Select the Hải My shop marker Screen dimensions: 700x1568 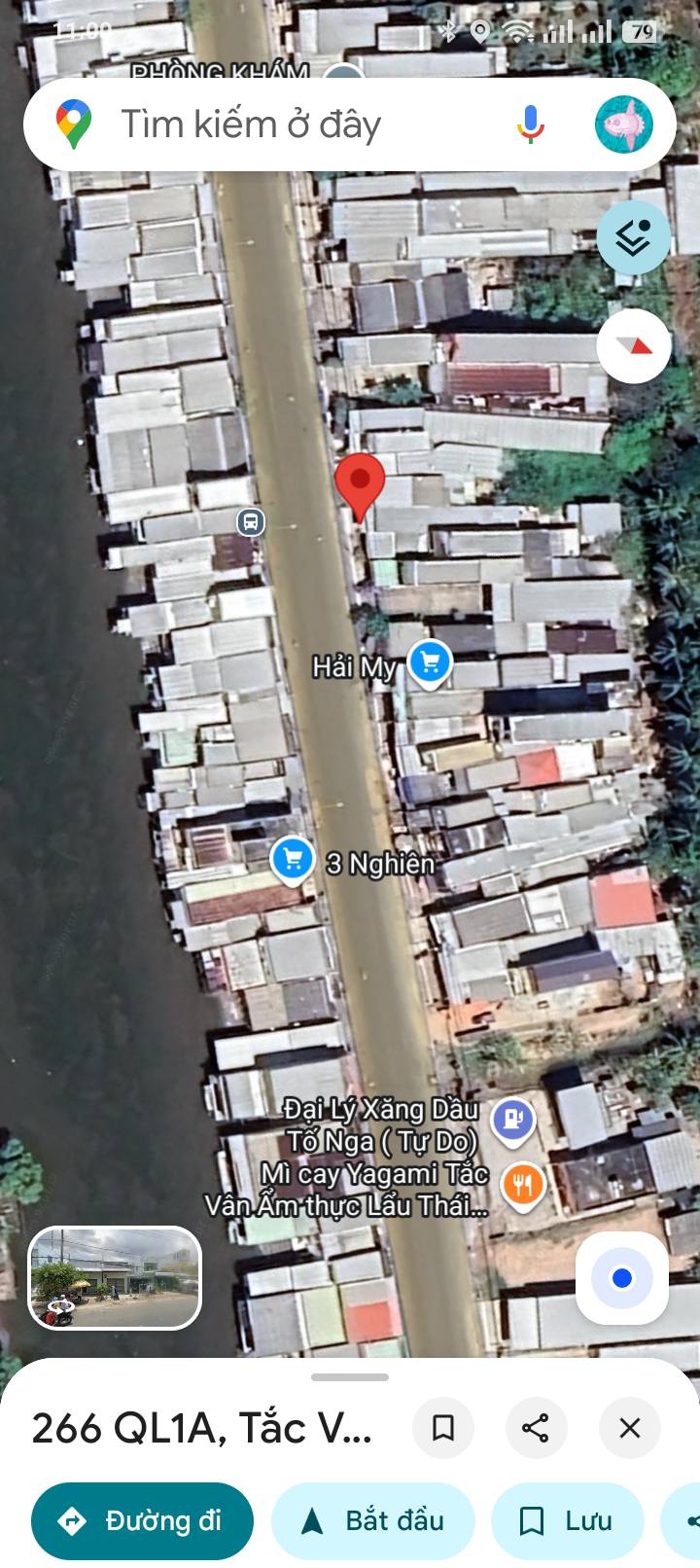click(430, 663)
